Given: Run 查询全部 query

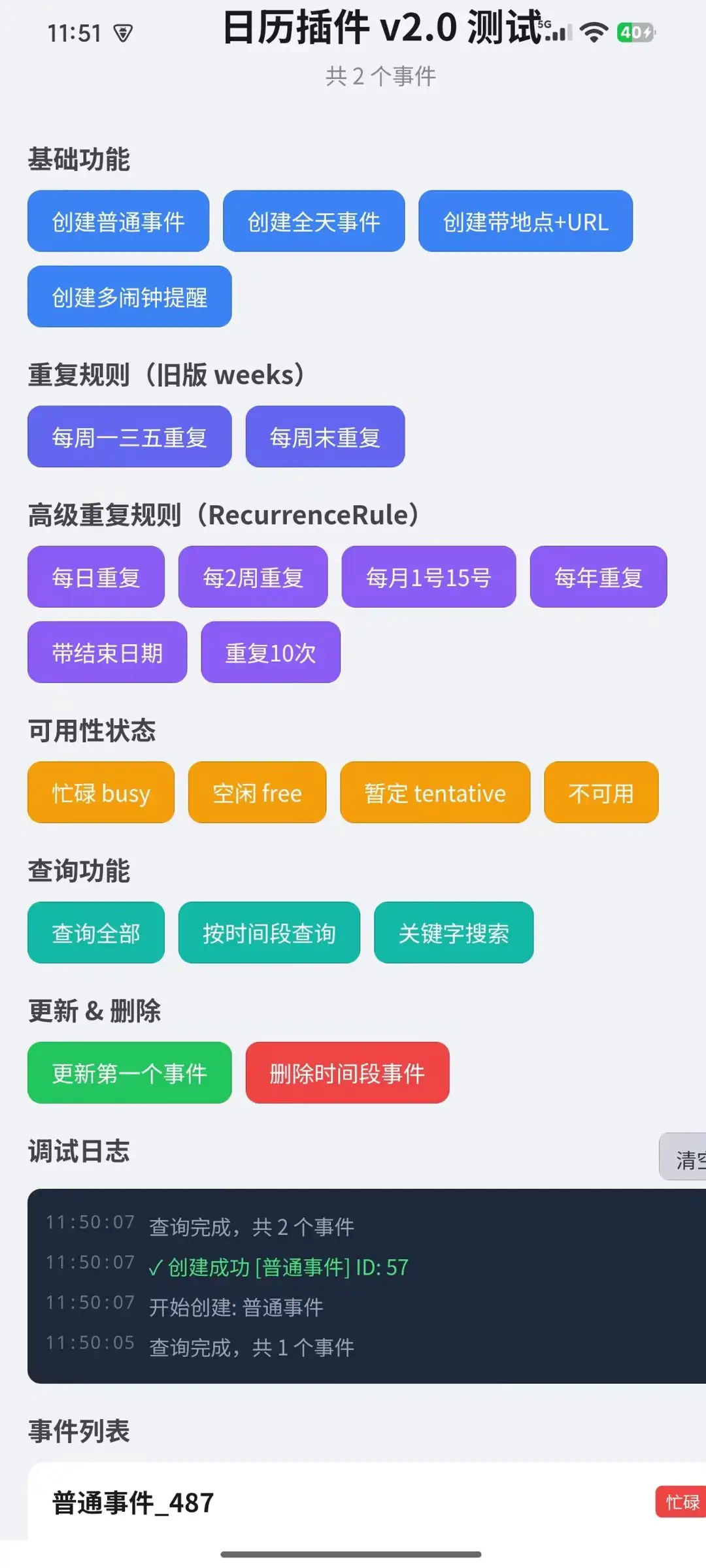Looking at the screenshot, I should tap(96, 933).
